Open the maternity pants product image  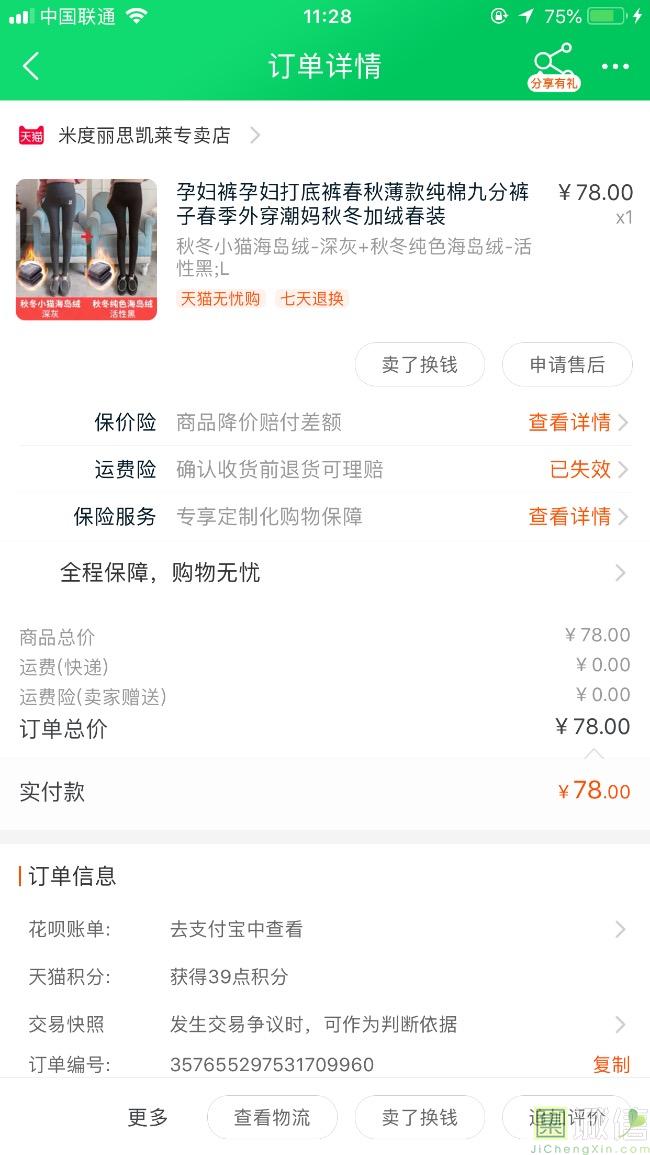(x=86, y=250)
